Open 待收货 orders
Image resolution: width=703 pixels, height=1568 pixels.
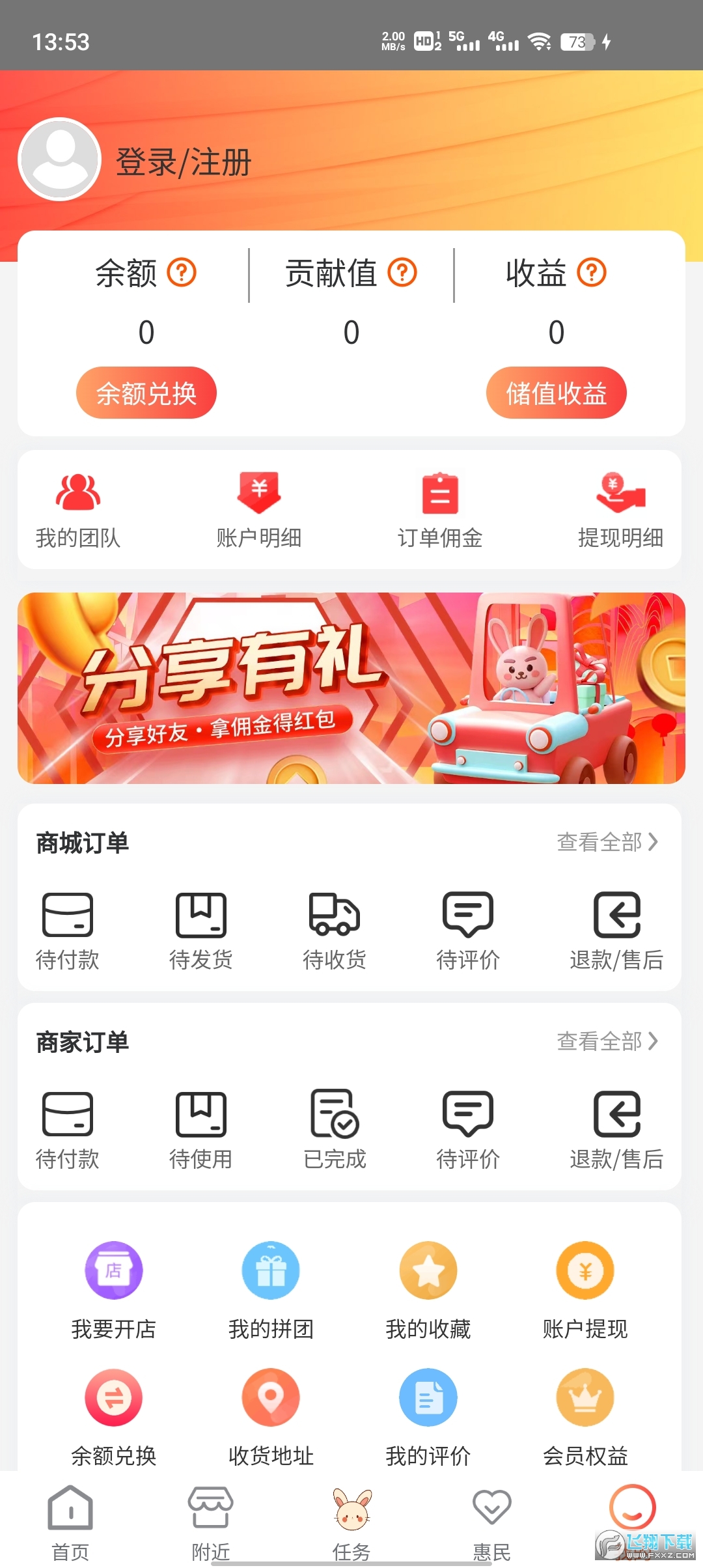coord(334,930)
